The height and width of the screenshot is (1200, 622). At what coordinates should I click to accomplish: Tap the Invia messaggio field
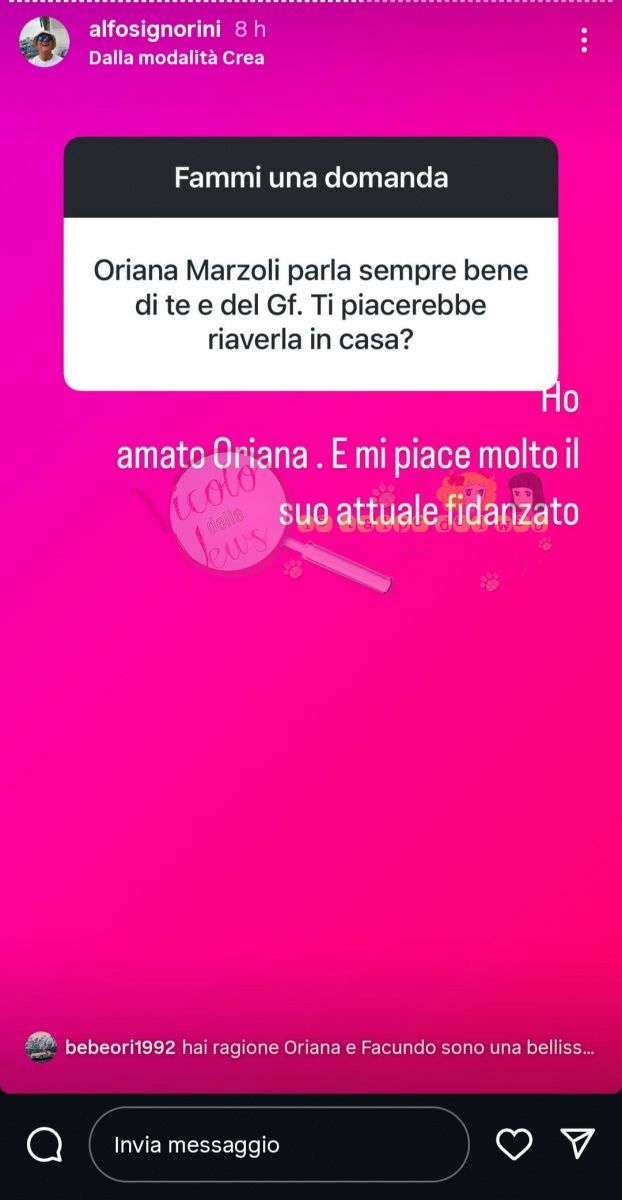pos(279,1145)
